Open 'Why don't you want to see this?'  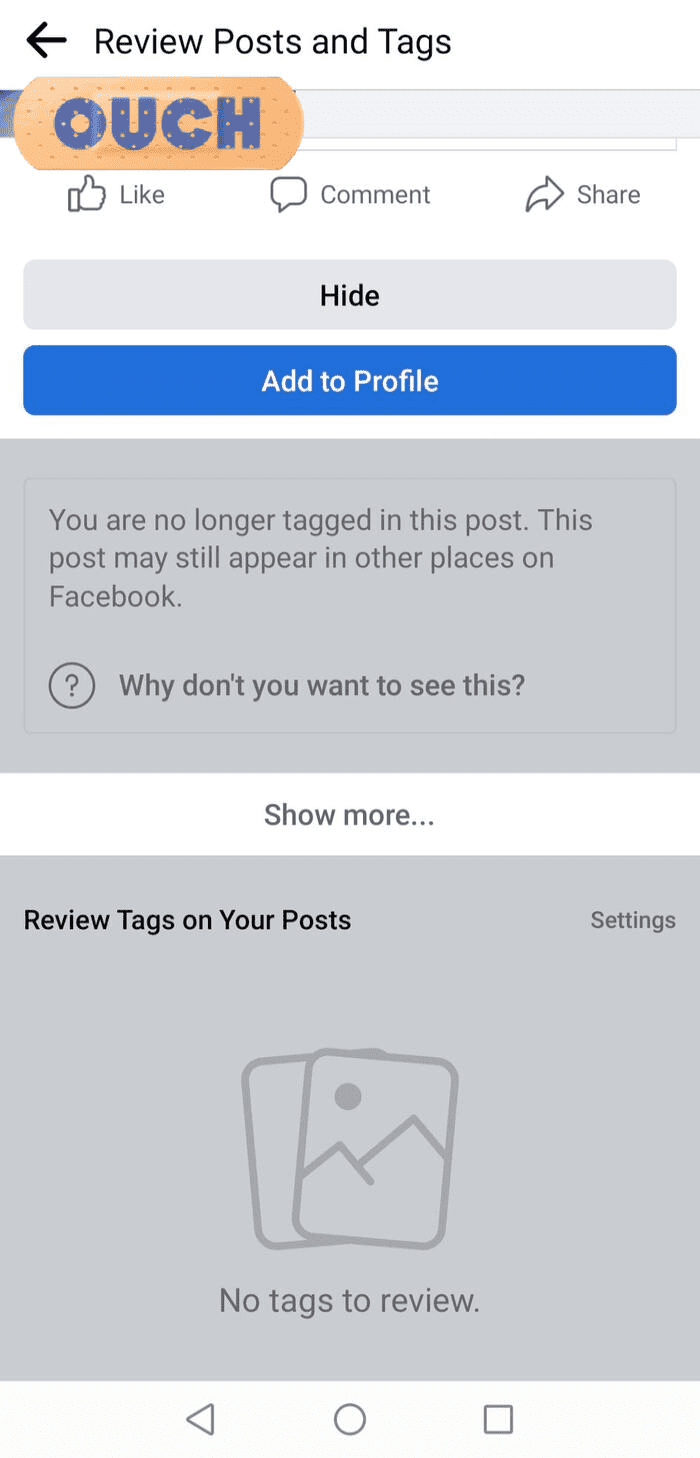pos(287,686)
